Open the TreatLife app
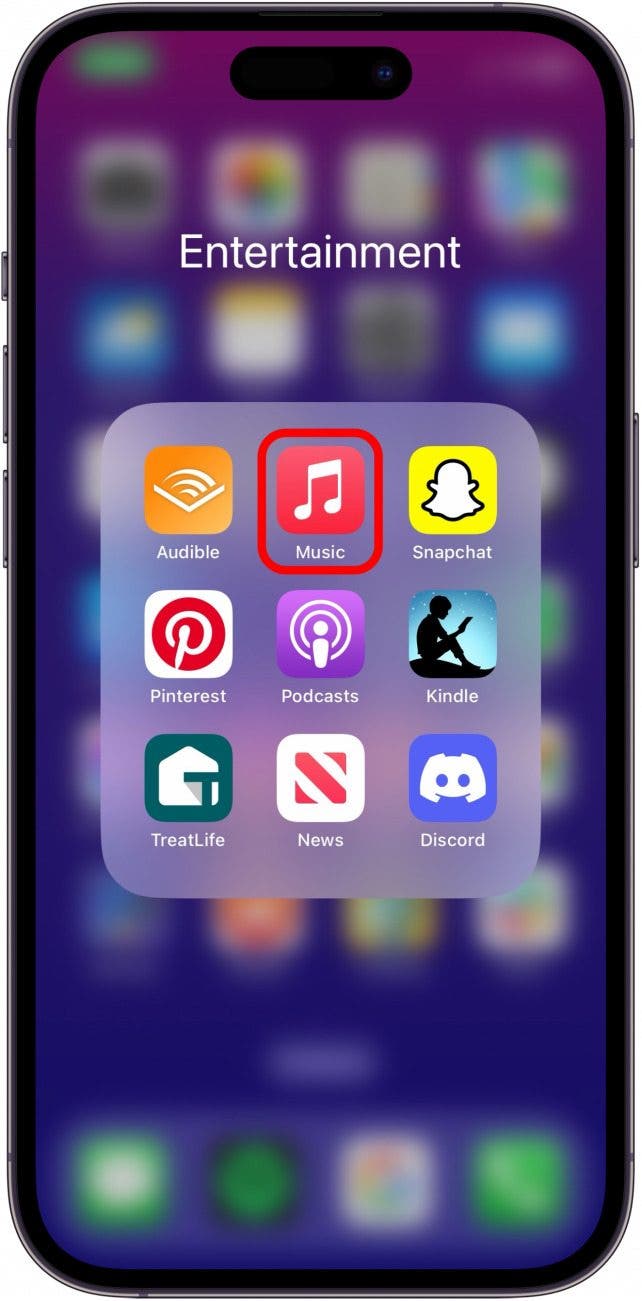Screen dimensions: 642x1301 click(x=188, y=778)
